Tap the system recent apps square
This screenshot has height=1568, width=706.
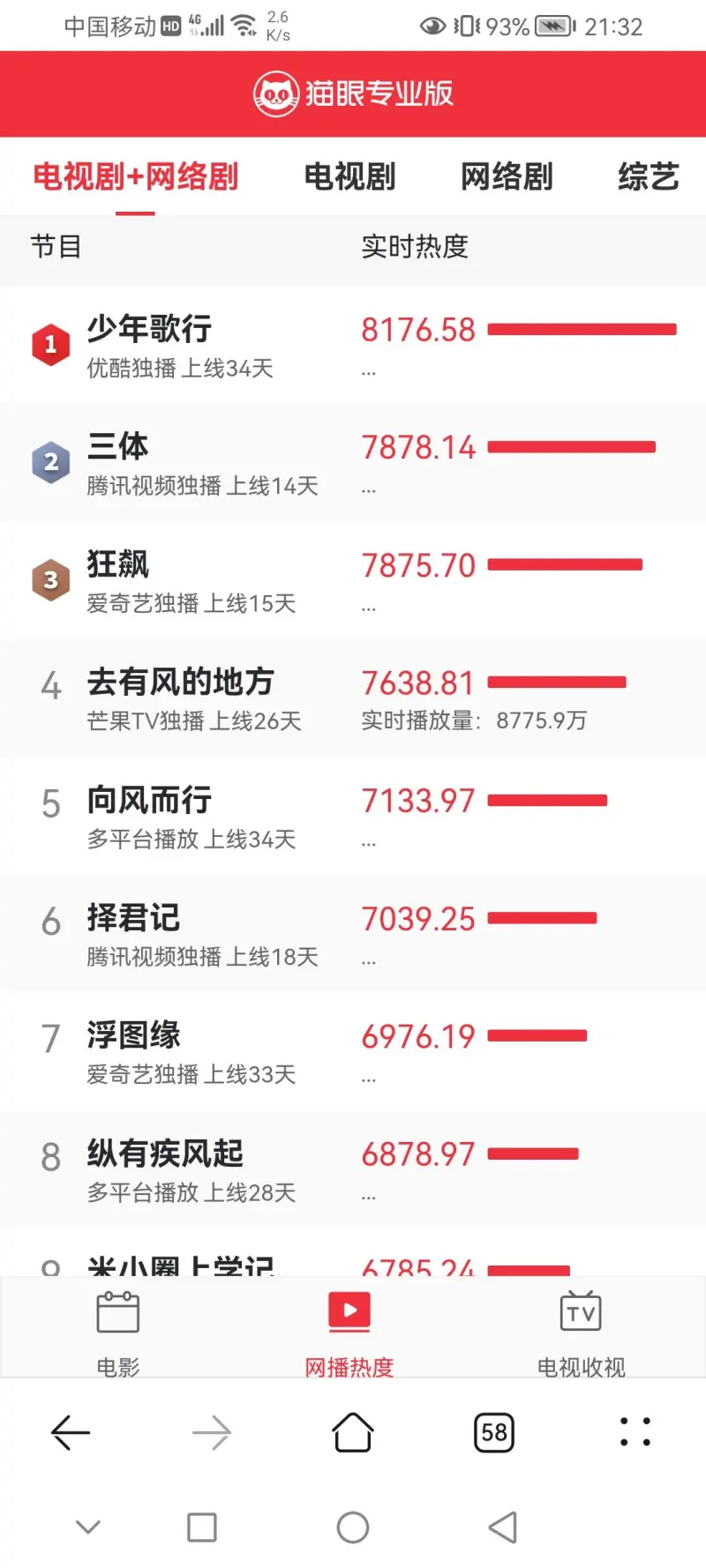[x=202, y=1527]
